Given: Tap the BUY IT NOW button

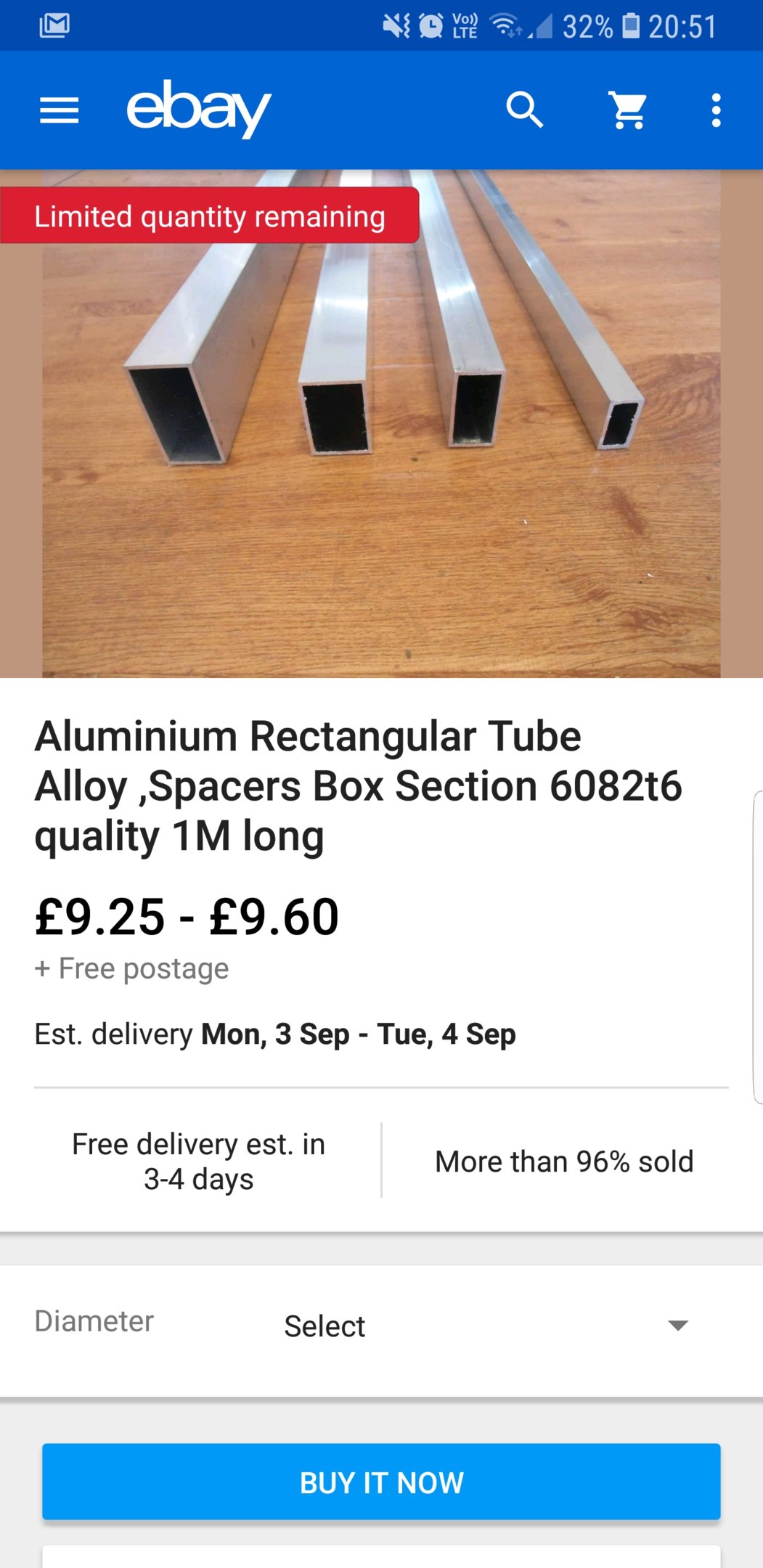Looking at the screenshot, I should (x=381, y=1482).
